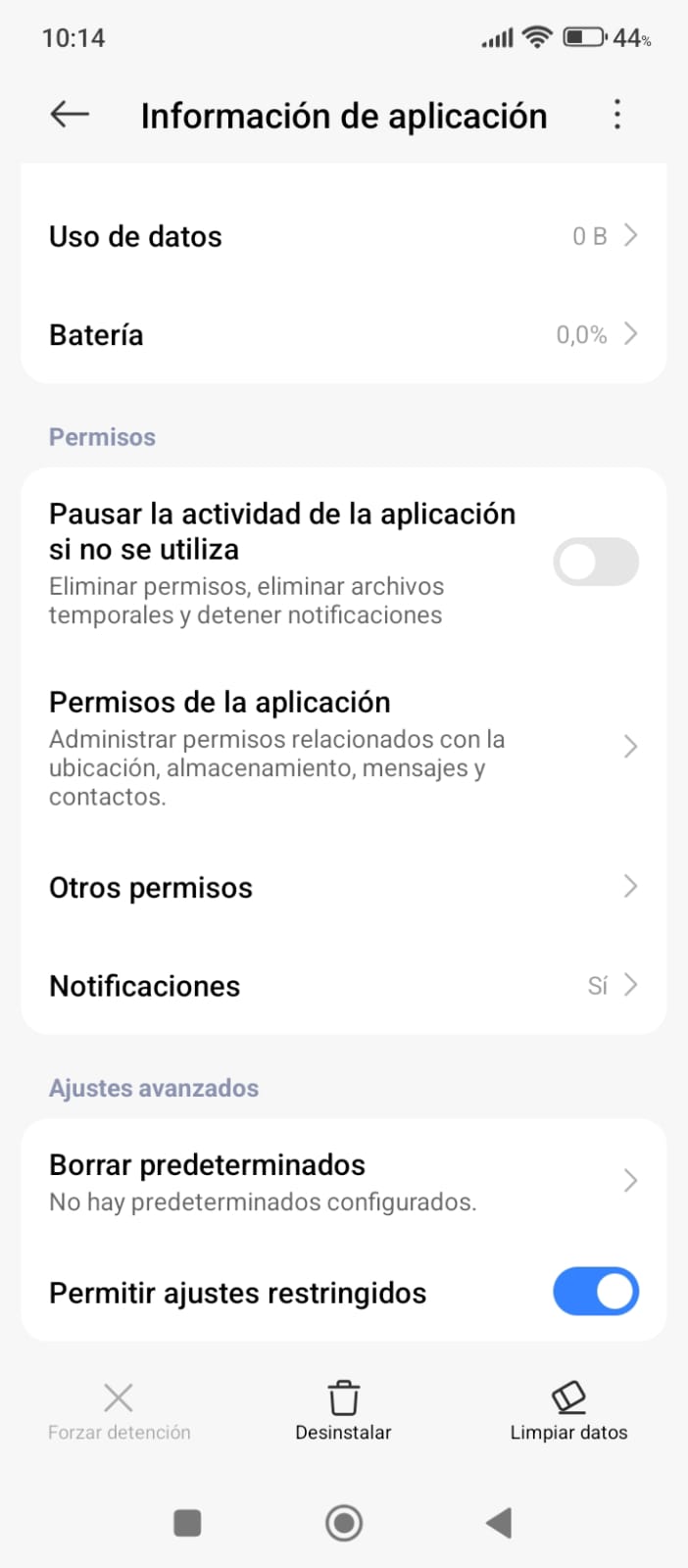The height and width of the screenshot is (1568, 688).
Task: Open the three-dot overflow menu
Action: (616, 115)
